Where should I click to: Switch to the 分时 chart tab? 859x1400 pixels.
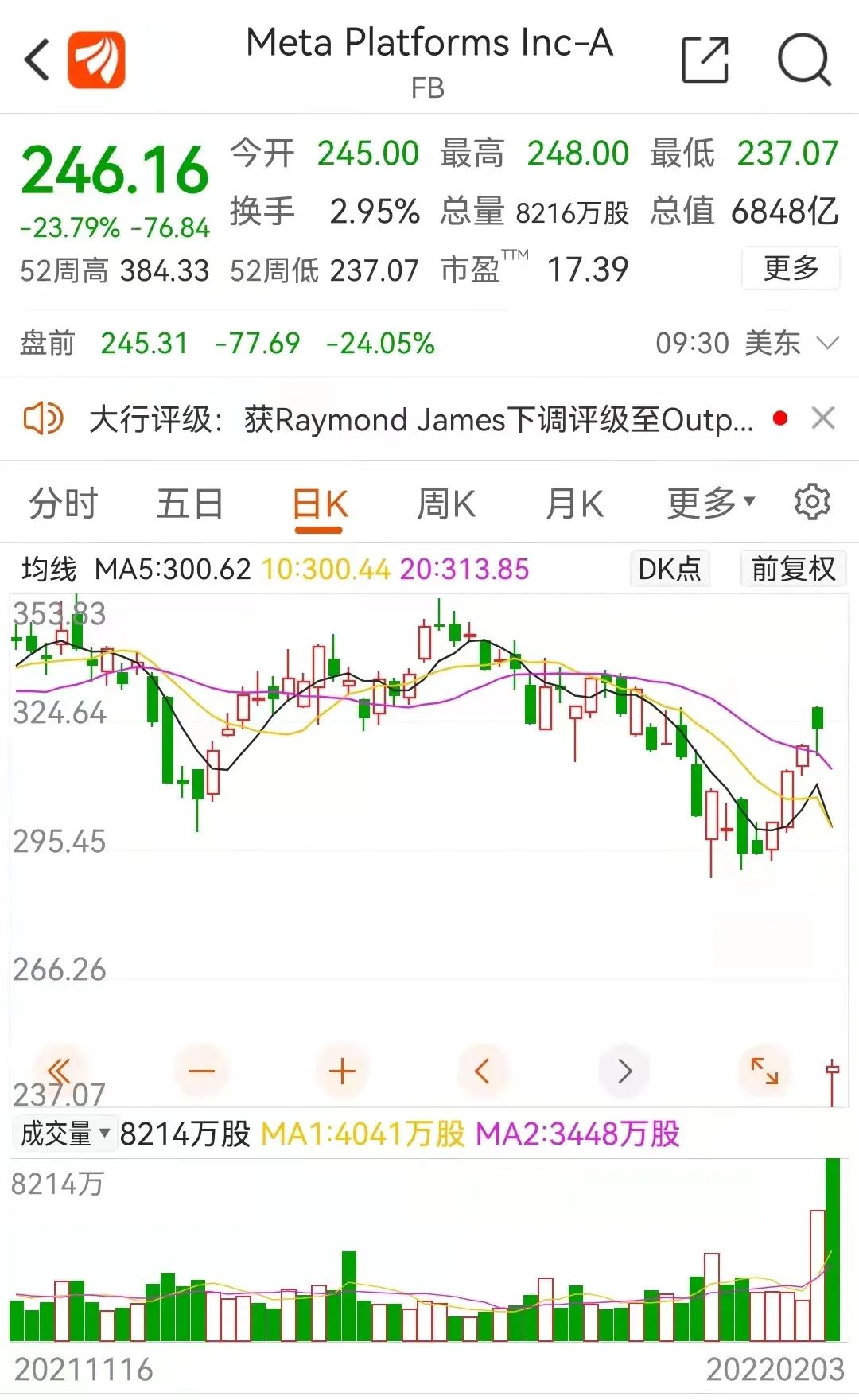point(63,504)
